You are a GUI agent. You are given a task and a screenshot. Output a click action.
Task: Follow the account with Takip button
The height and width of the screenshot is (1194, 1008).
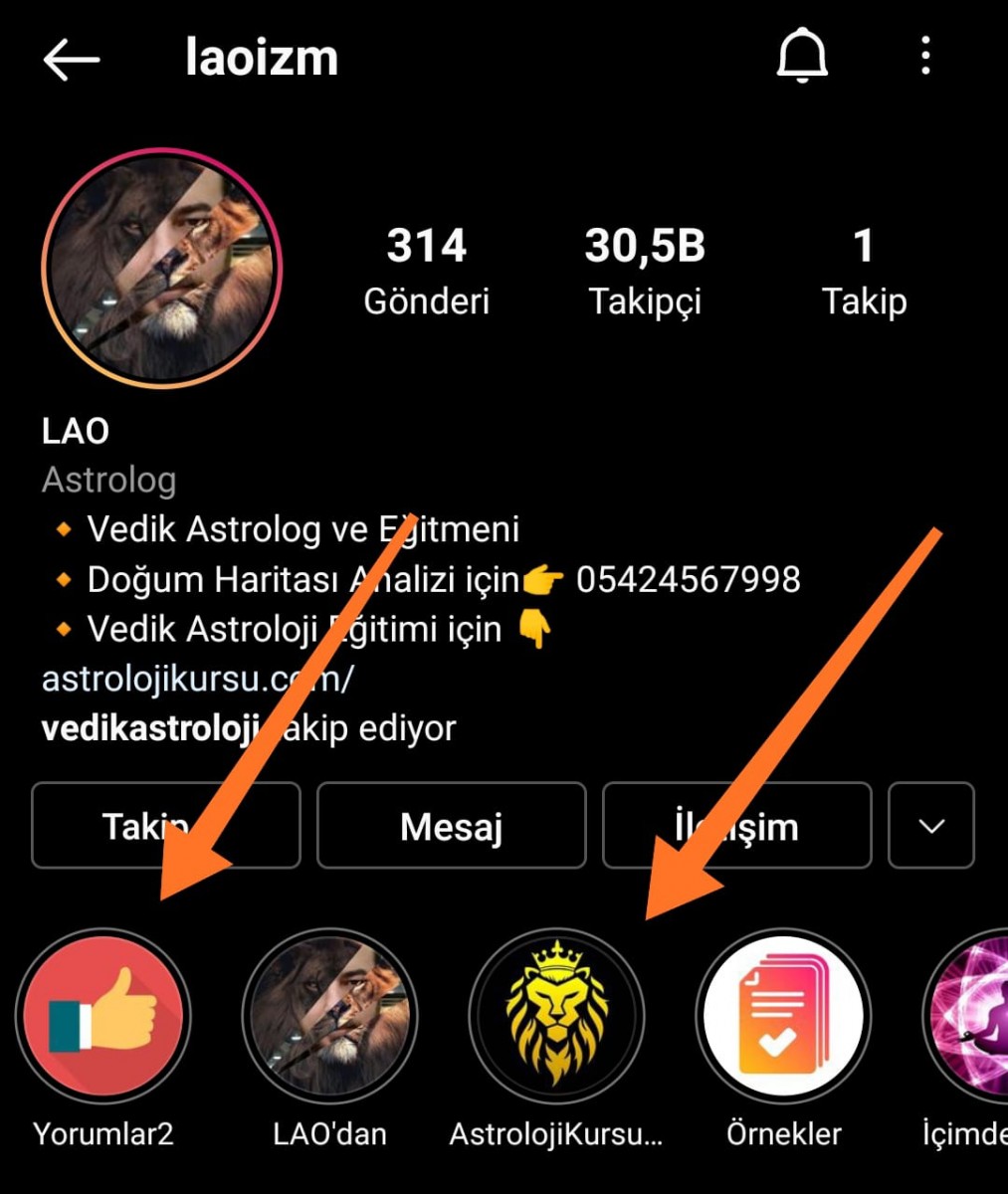point(165,826)
